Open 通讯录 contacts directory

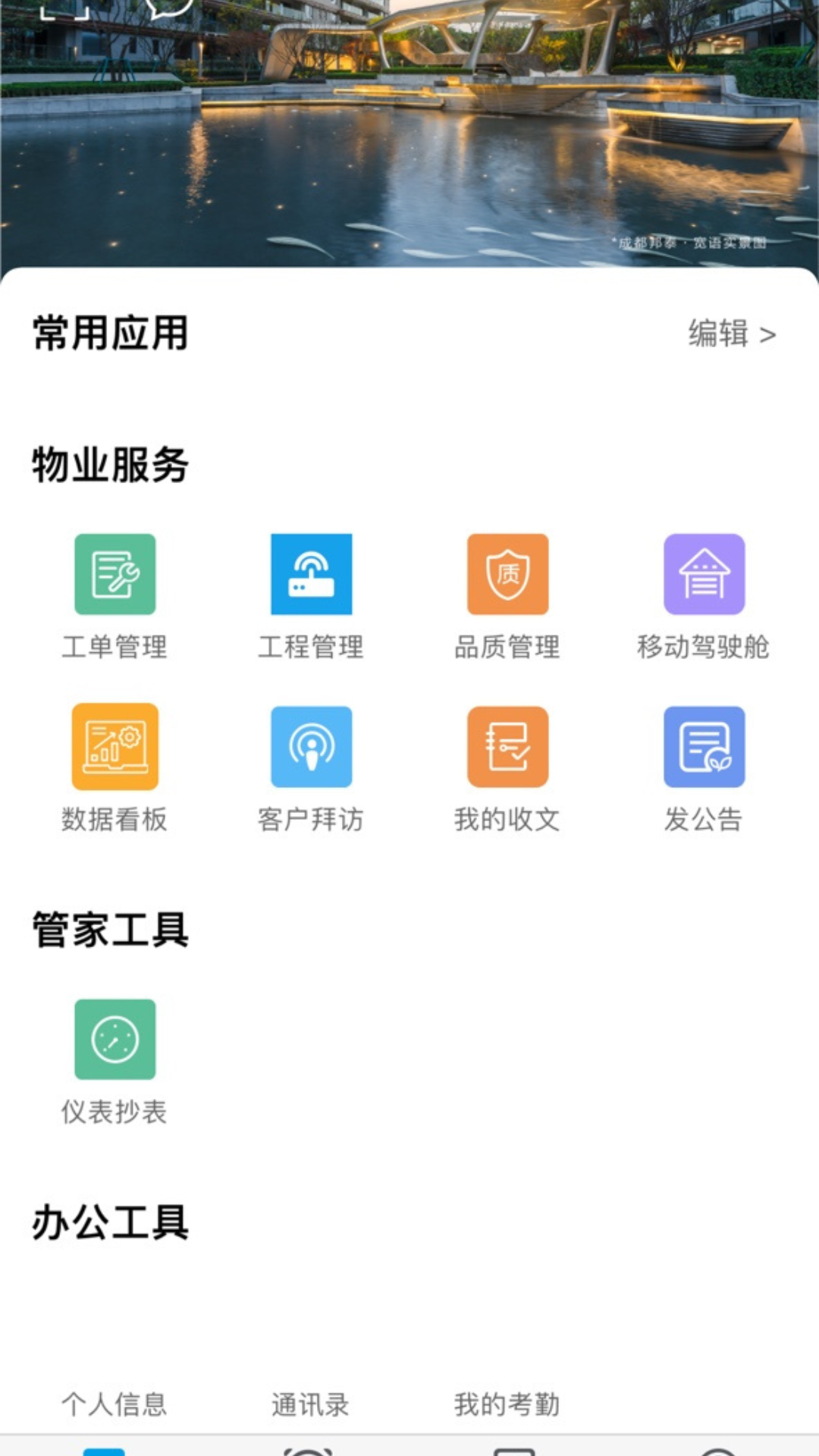pyautogui.click(x=311, y=1404)
